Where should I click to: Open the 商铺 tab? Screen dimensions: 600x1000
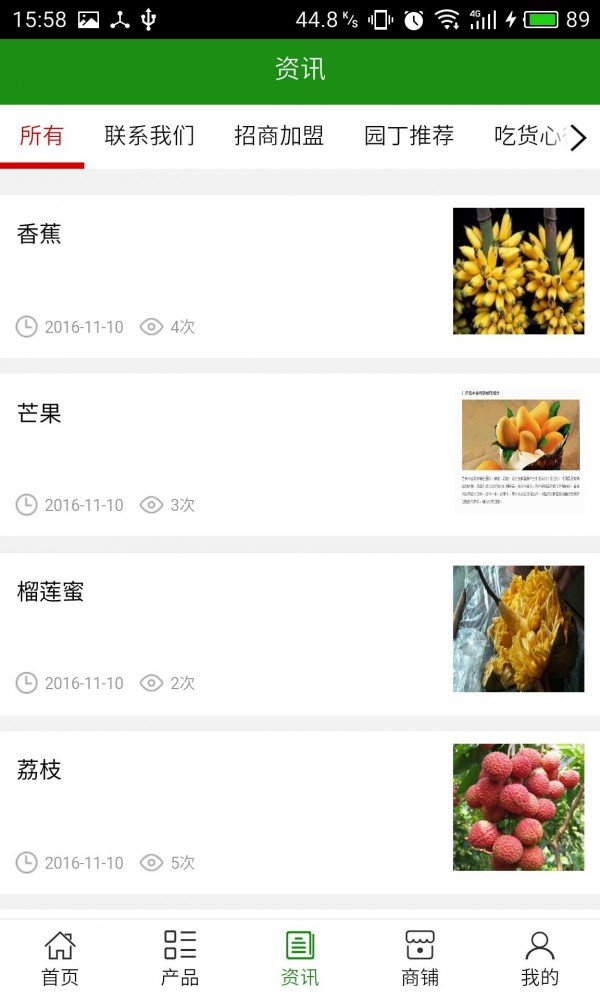coord(420,958)
